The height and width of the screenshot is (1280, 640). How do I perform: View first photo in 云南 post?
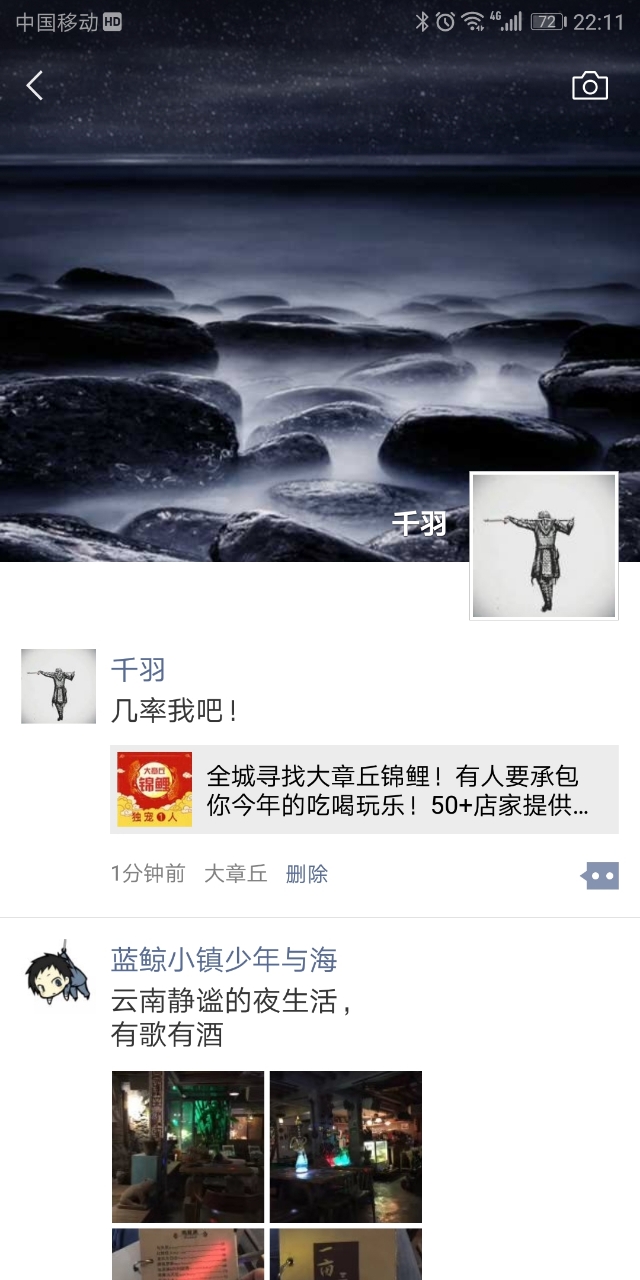188,1146
